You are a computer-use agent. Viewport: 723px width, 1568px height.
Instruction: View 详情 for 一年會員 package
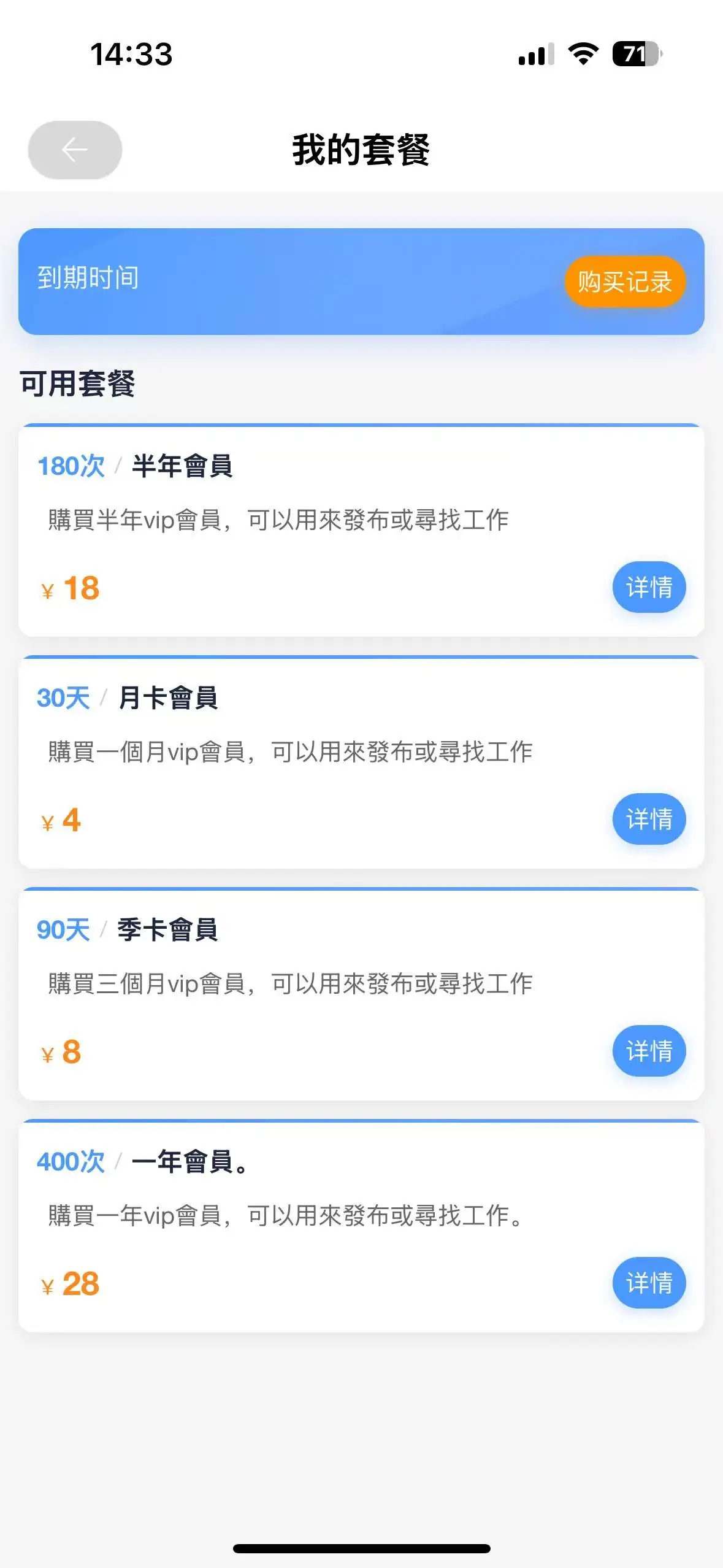coord(649,1283)
